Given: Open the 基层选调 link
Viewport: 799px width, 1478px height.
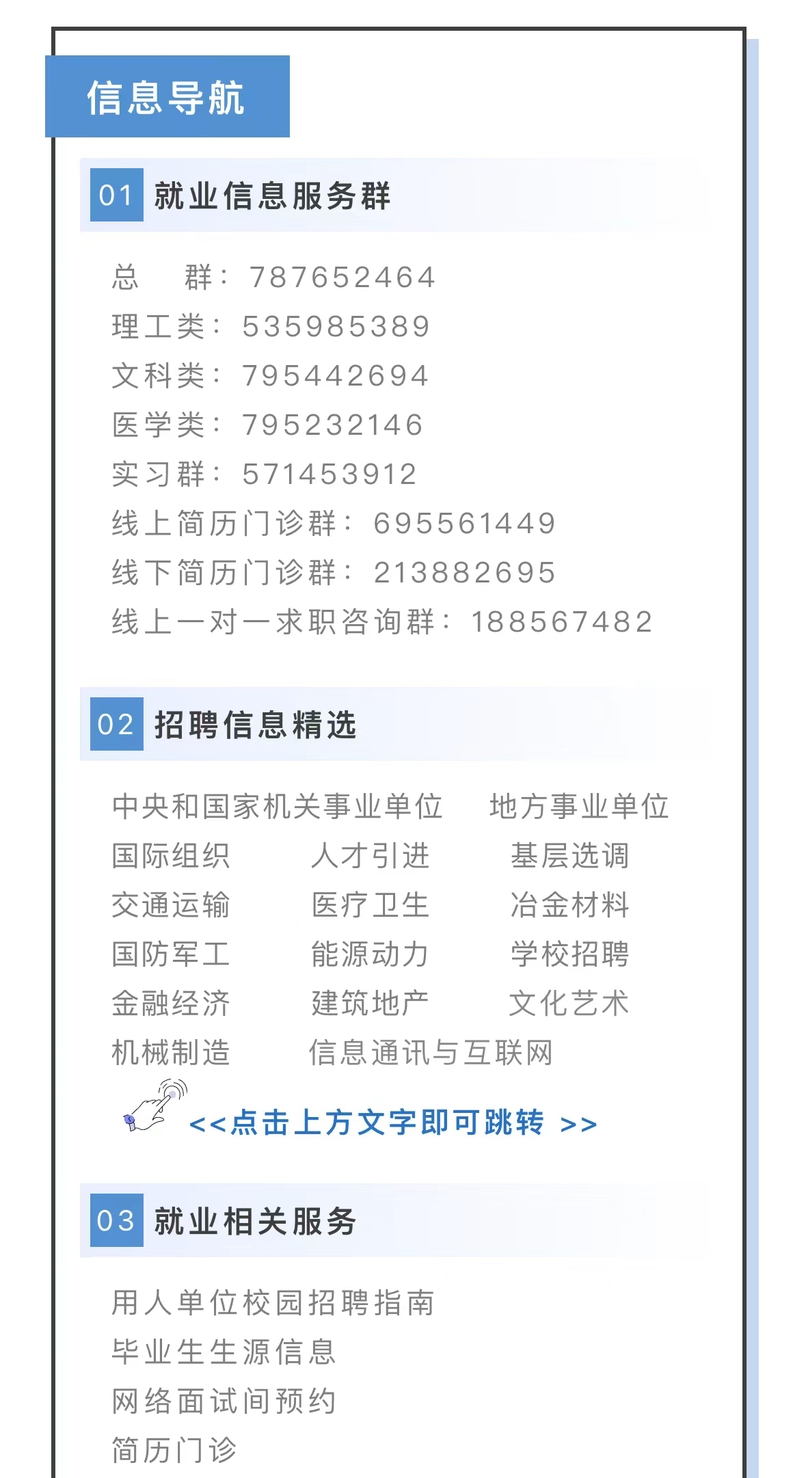Looking at the screenshot, I should tap(569, 856).
